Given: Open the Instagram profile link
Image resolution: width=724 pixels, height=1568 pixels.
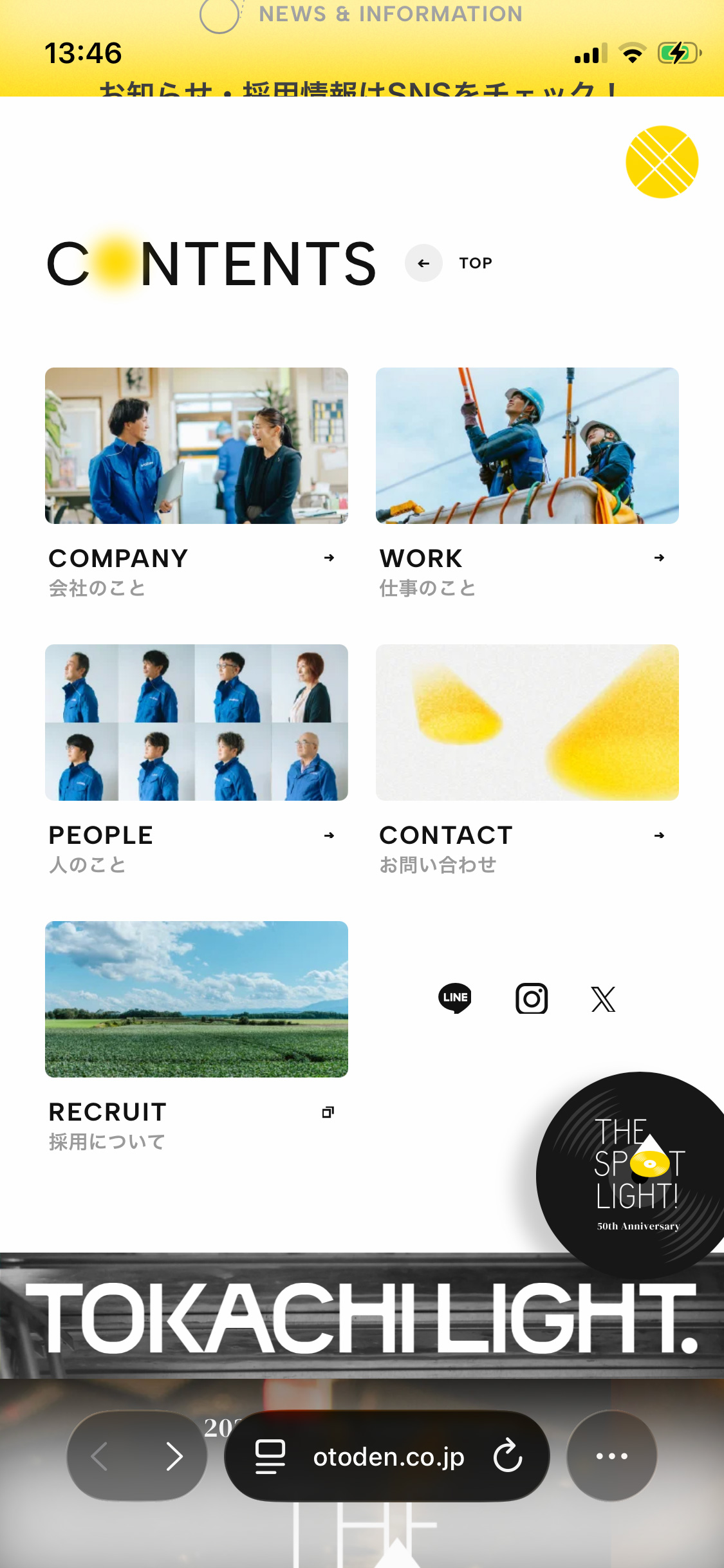Looking at the screenshot, I should pyautogui.click(x=532, y=998).
